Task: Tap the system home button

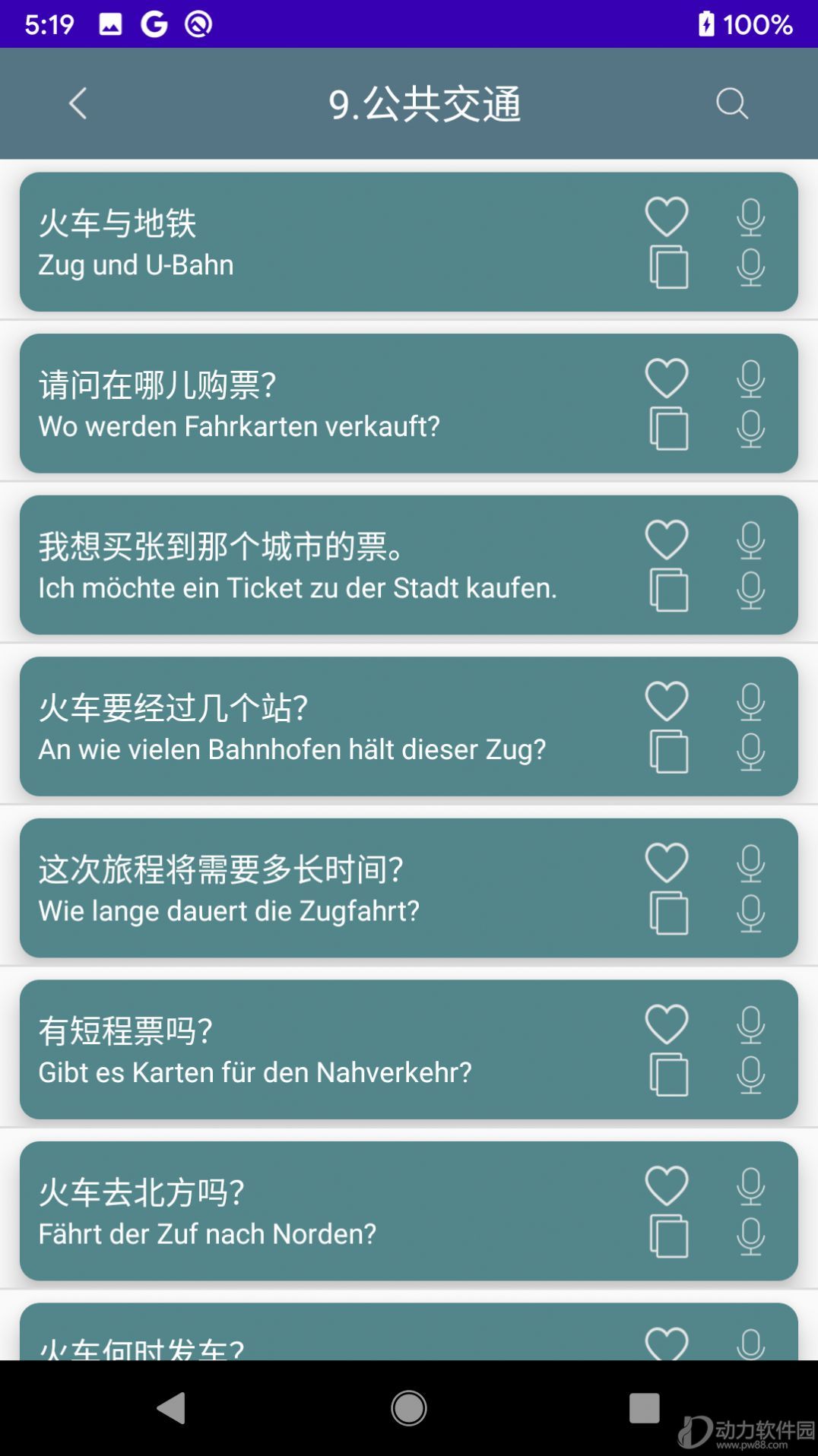Action: (x=409, y=1408)
